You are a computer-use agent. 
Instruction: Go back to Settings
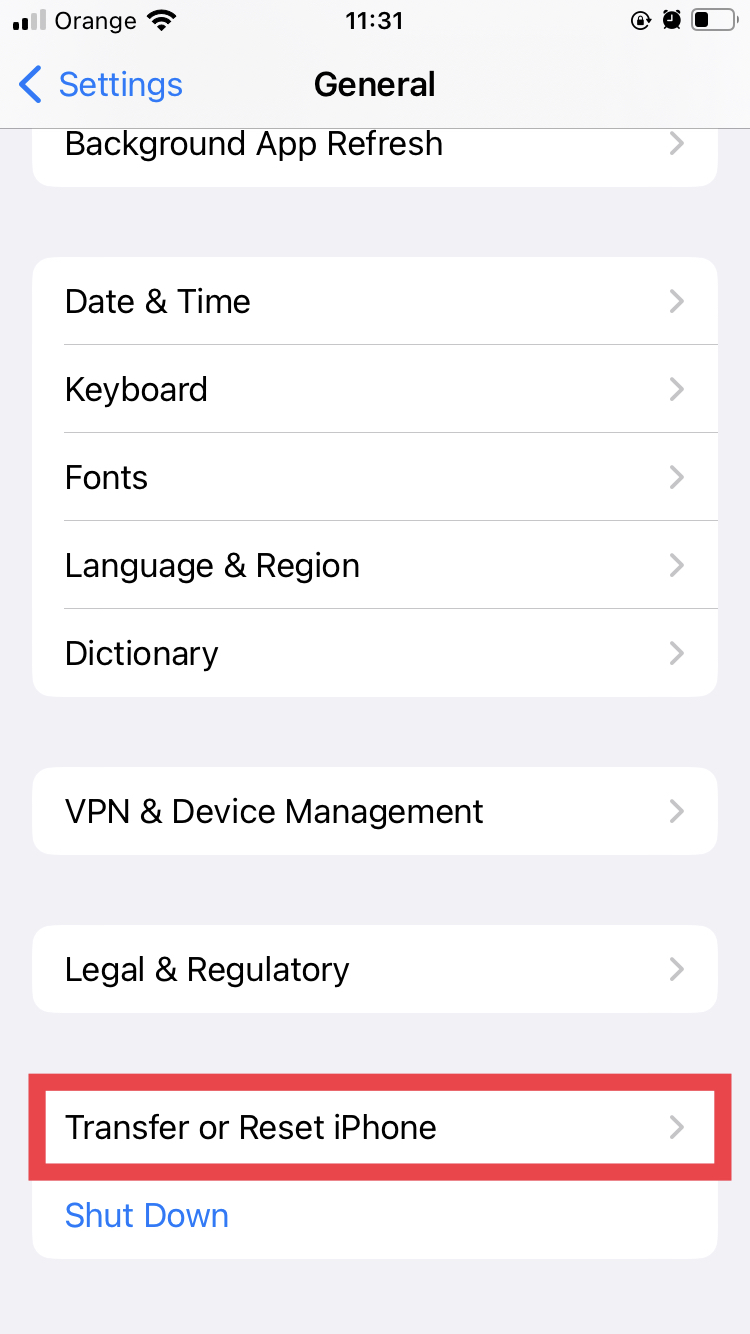point(101,85)
